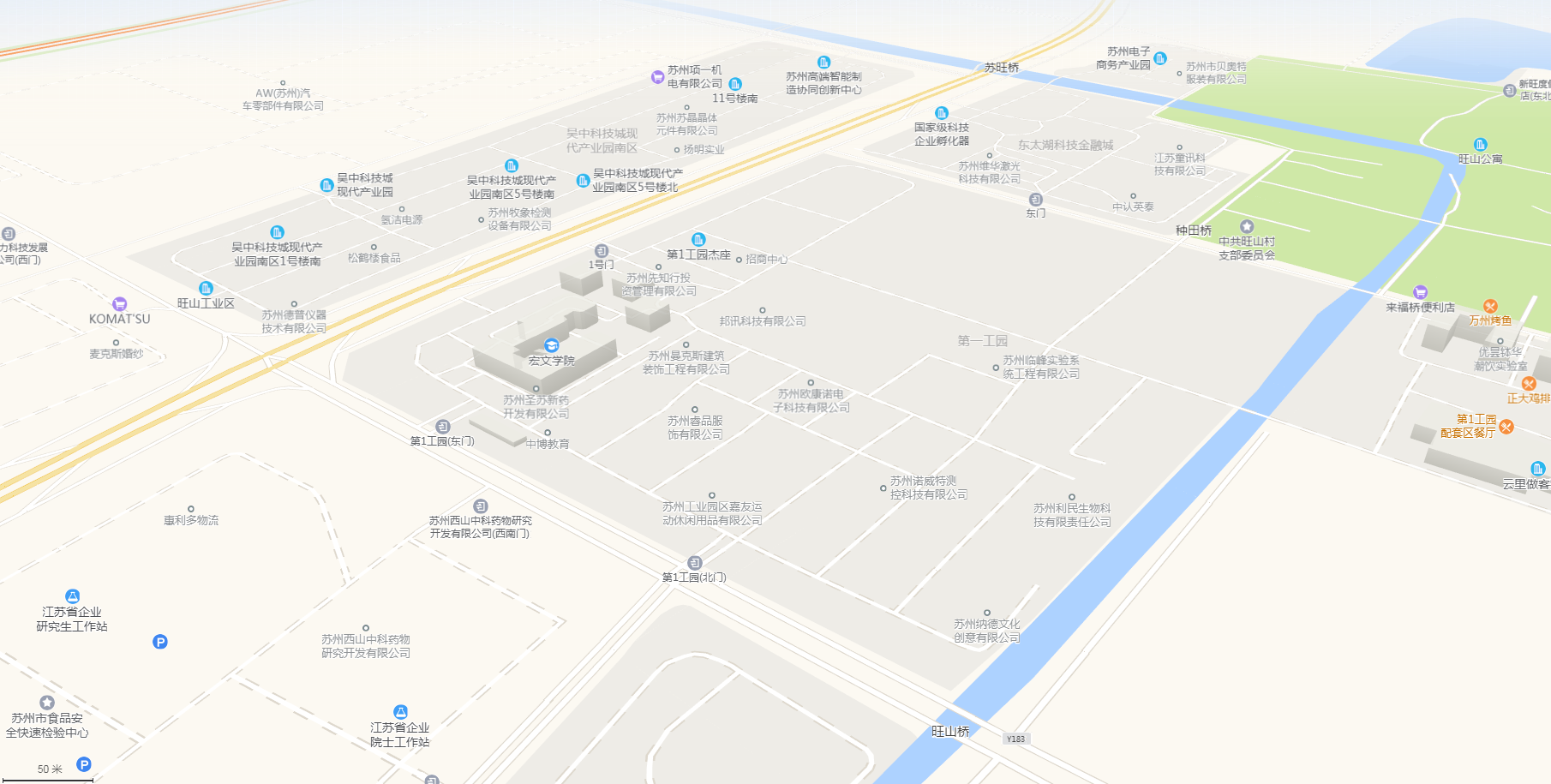The width and height of the screenshot is (1551, 784).
Task: Tap the 苏州高端智能制造协同创新中心 marker
Action: pos(823,63)
